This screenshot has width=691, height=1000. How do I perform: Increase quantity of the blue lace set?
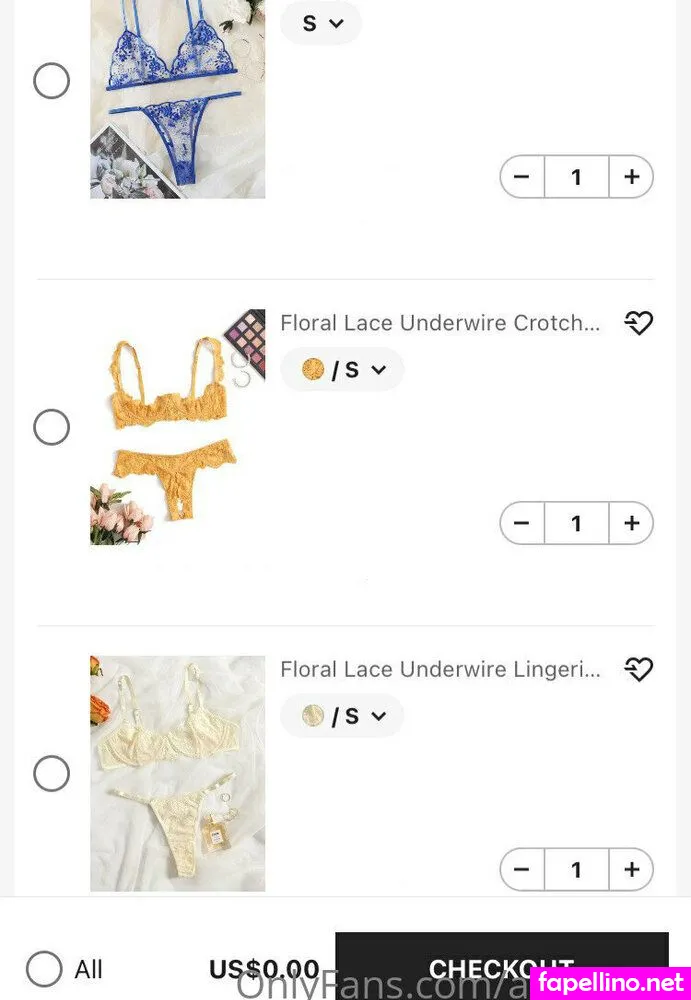pos(631,177)
